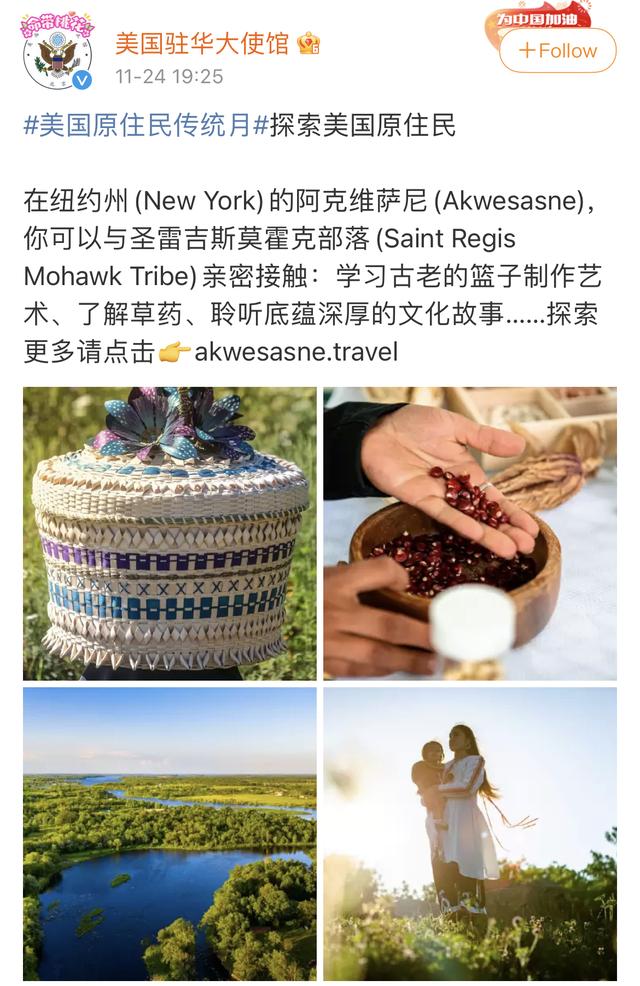Open the akwesasne.travel link
This screenshot has width=640, height=986.
(x=296, y=352)
